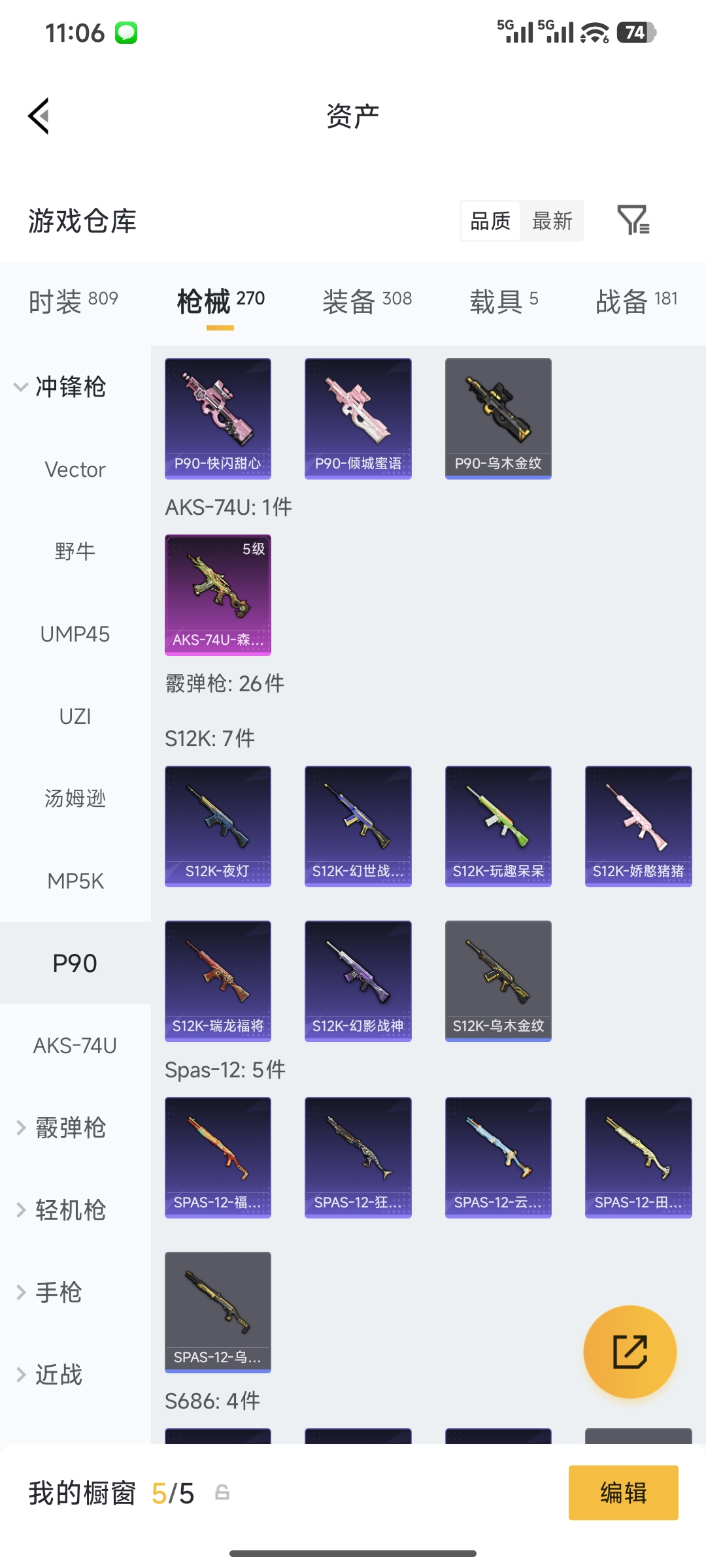Viewport: 706px width, 1568px height.
Task: Switch sorting to 品质
Action: [x=489, y=221]
